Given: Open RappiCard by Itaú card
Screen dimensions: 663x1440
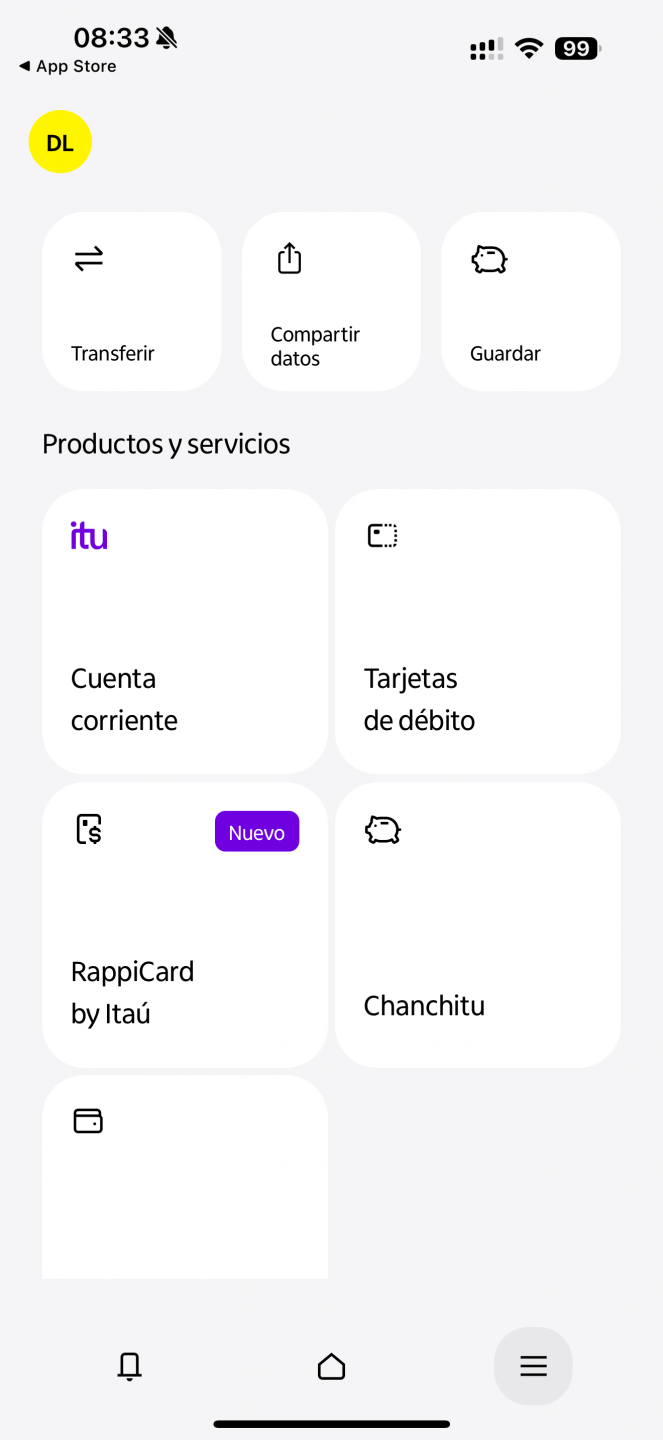Looking at the screenshot, I should [x=185, y=925].
